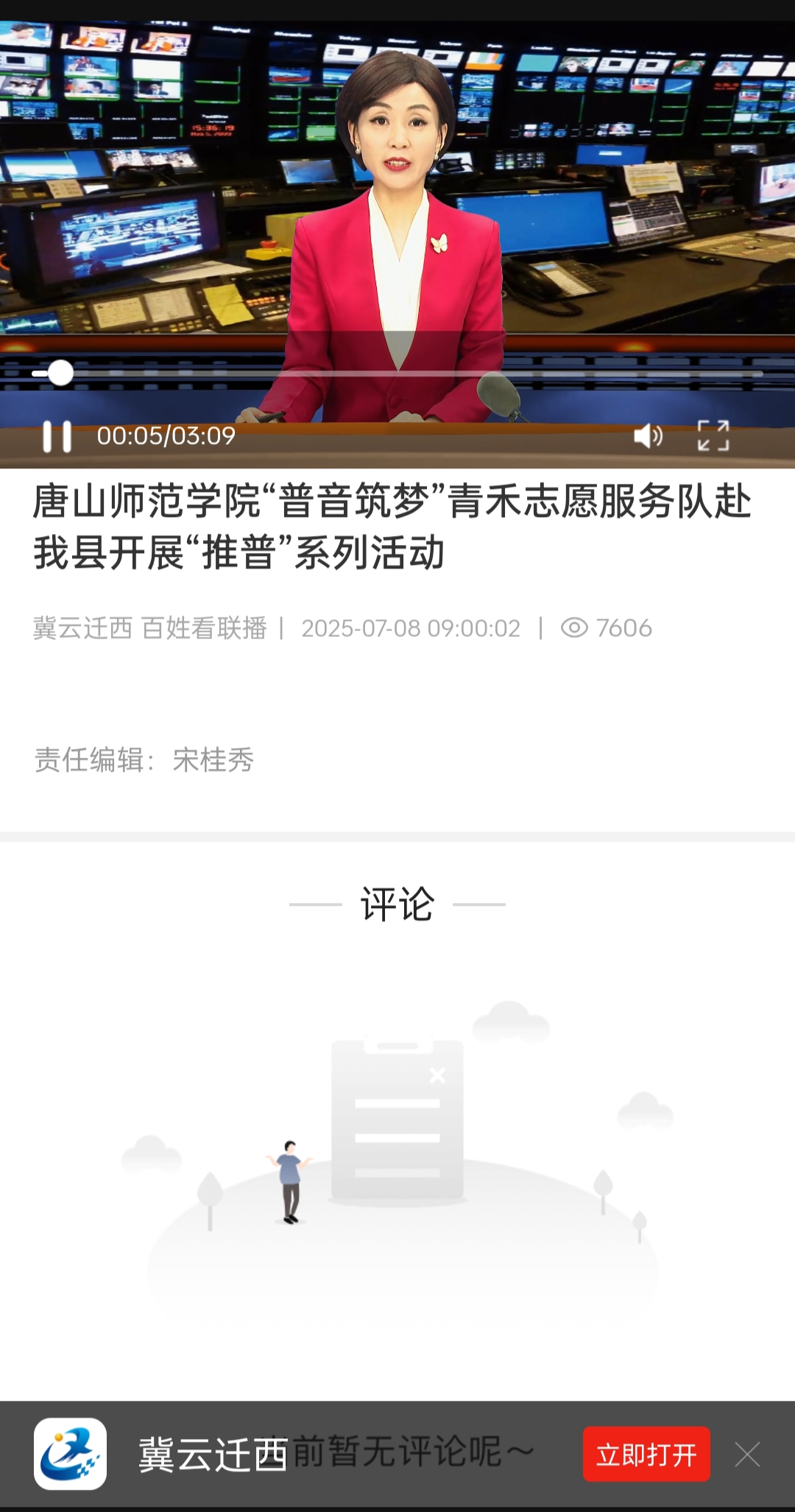Dismiss the 冀云迁西 app banner

747,1455
